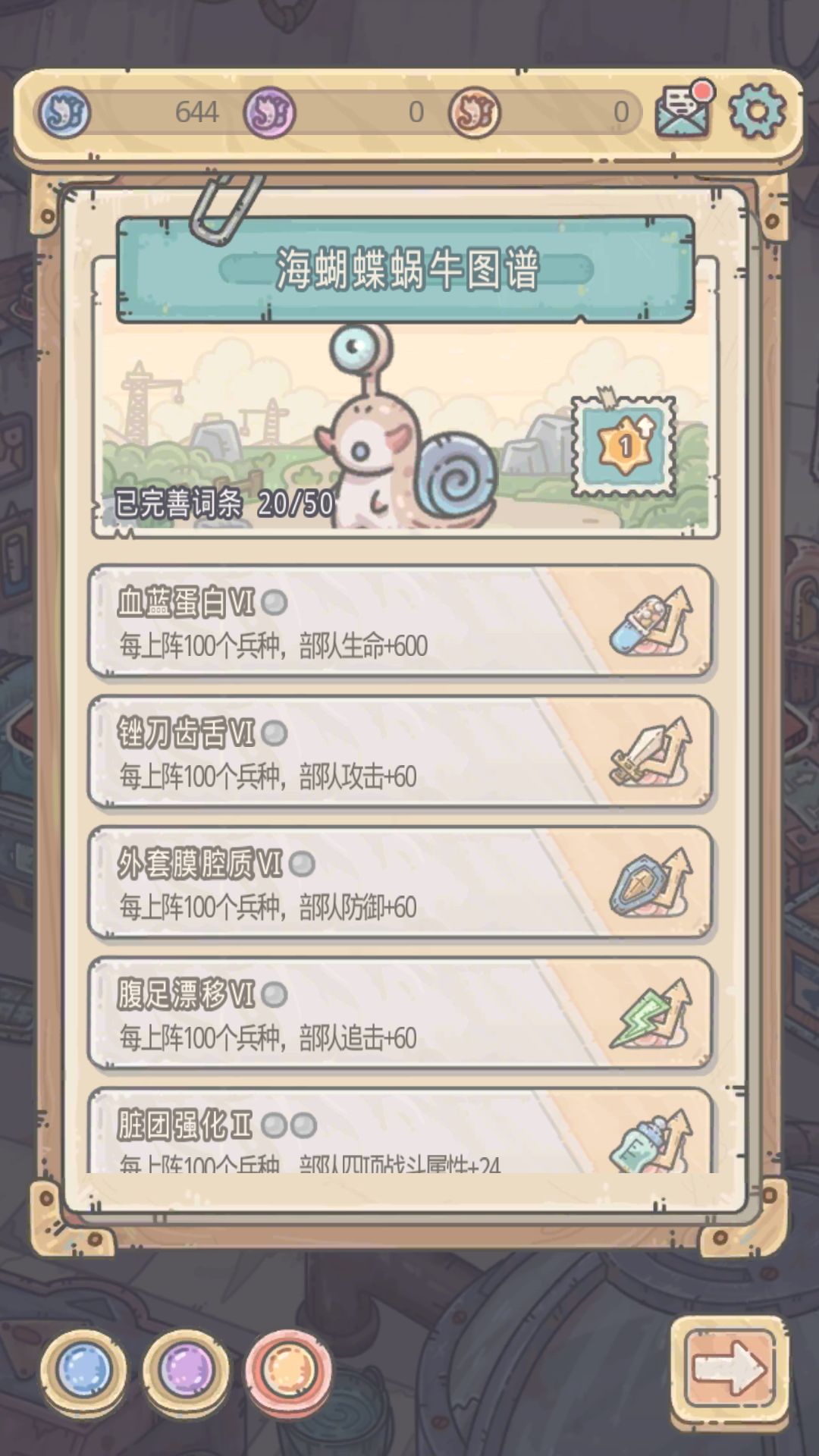Click the shield defense icon on 外套膜腔质VI
The image size is (819, 1456).
(650, 886)
